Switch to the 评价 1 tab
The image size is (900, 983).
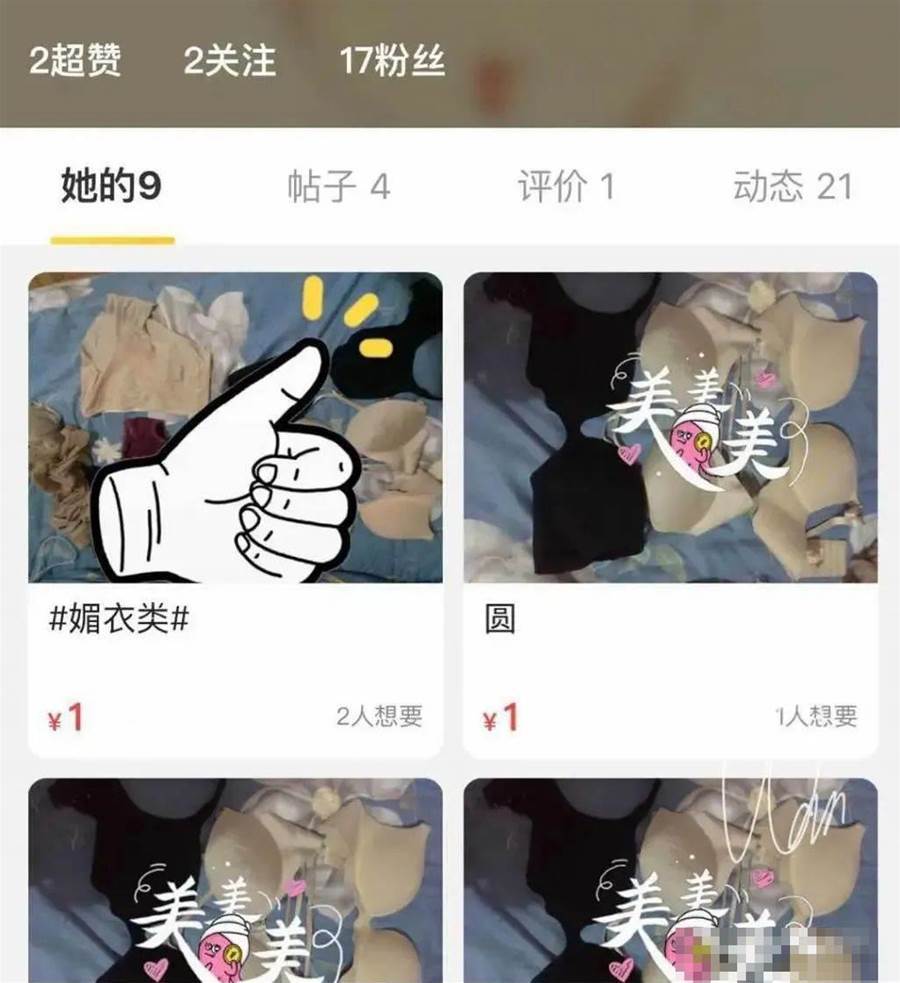566,187
